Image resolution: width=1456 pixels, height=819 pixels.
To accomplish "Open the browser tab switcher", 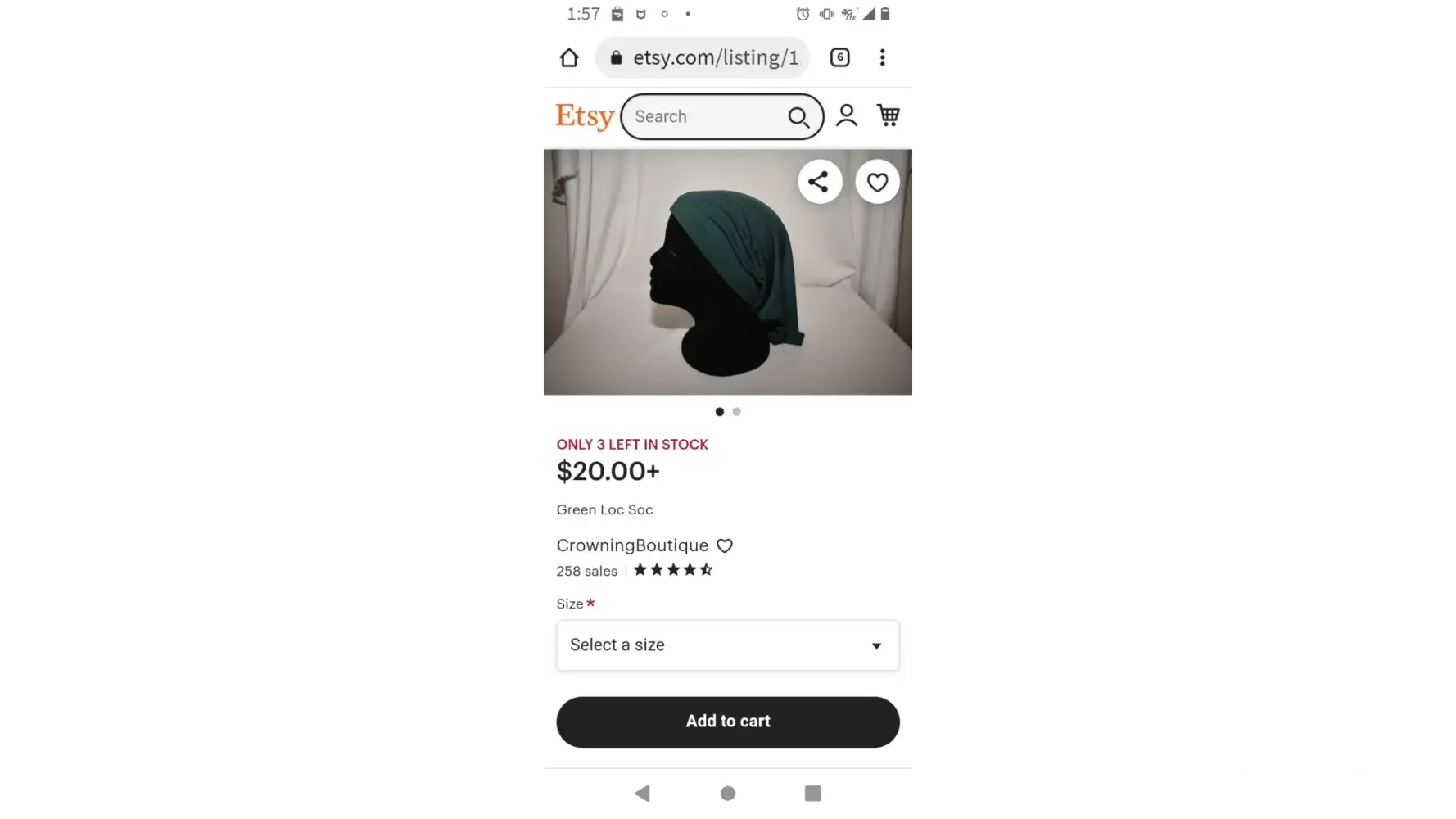I will 839,57.
